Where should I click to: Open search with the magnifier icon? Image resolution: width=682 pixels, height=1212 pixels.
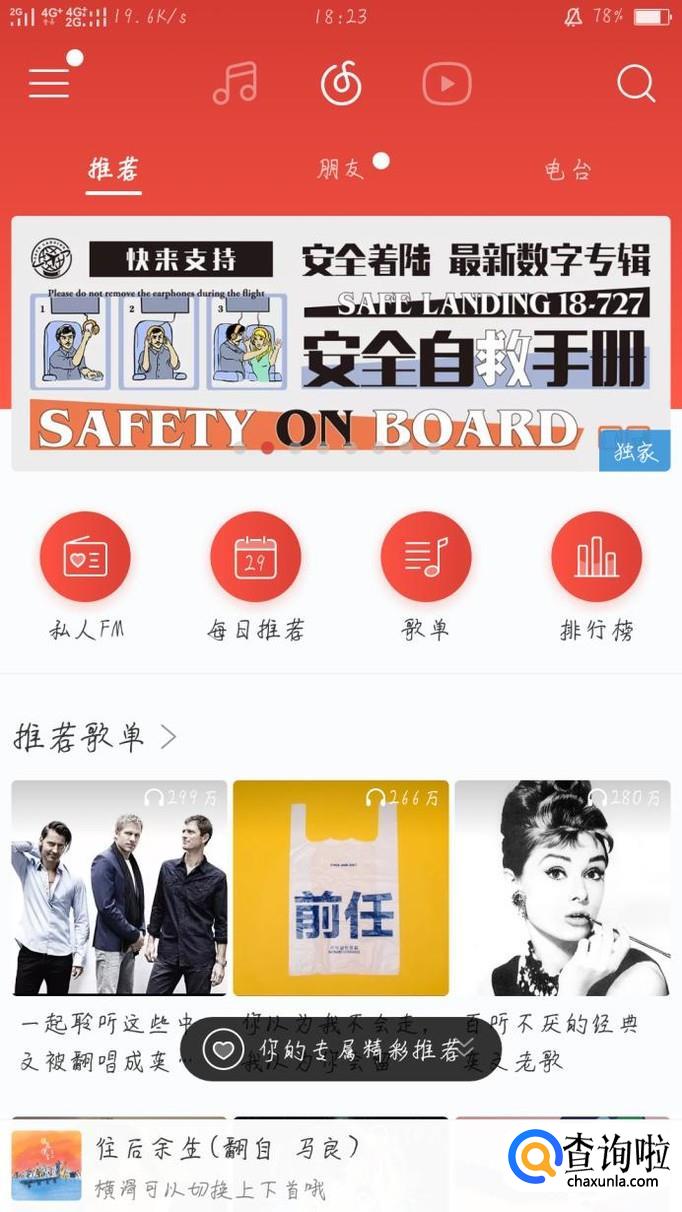[x=635, y=83]
